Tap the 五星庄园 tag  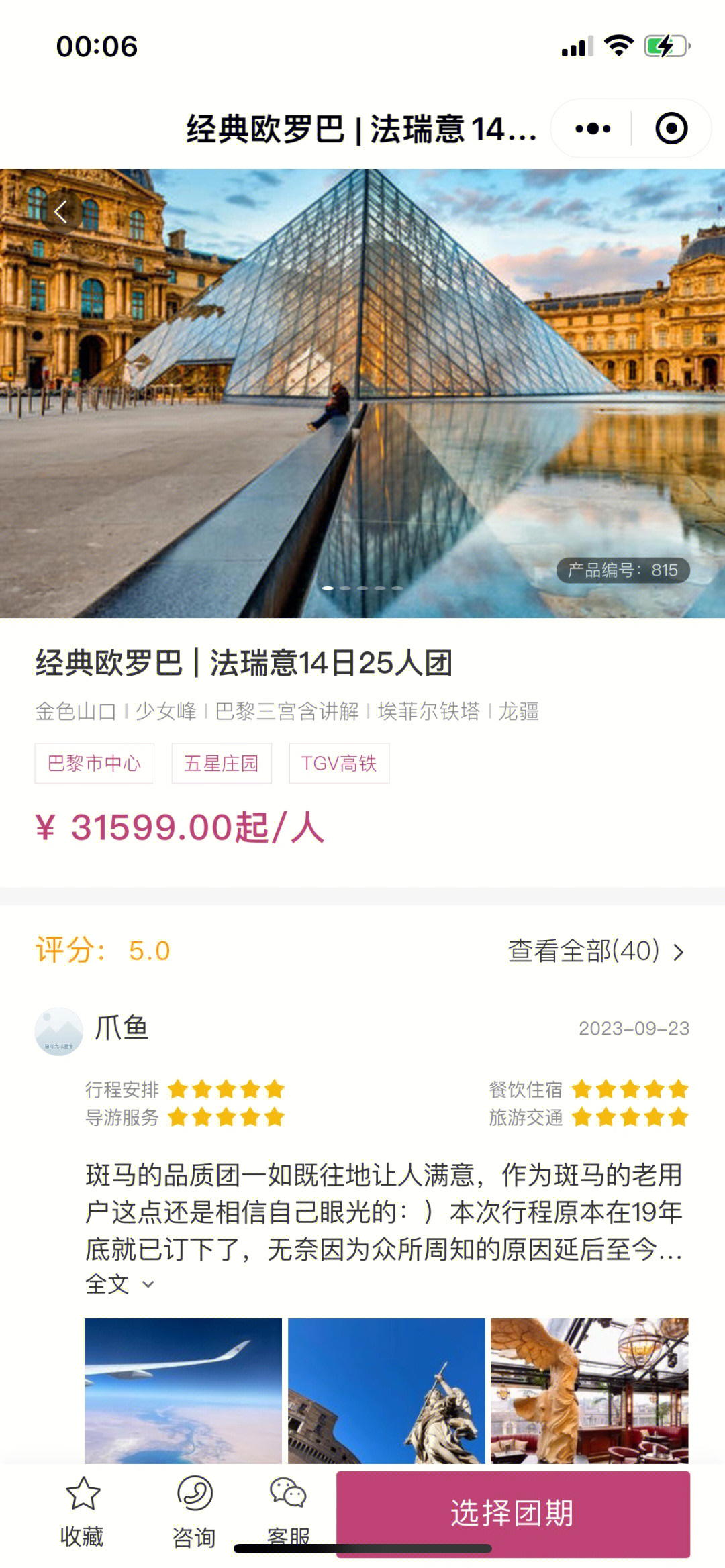[x=221, y=763]
